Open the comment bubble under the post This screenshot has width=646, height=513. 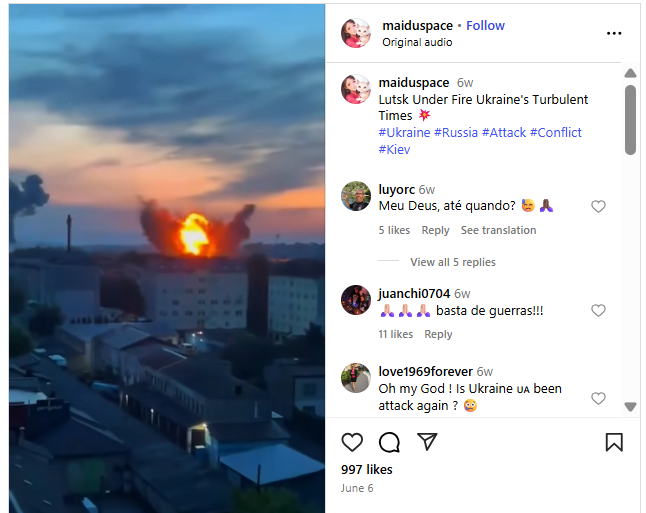click(x=389, y=441)
